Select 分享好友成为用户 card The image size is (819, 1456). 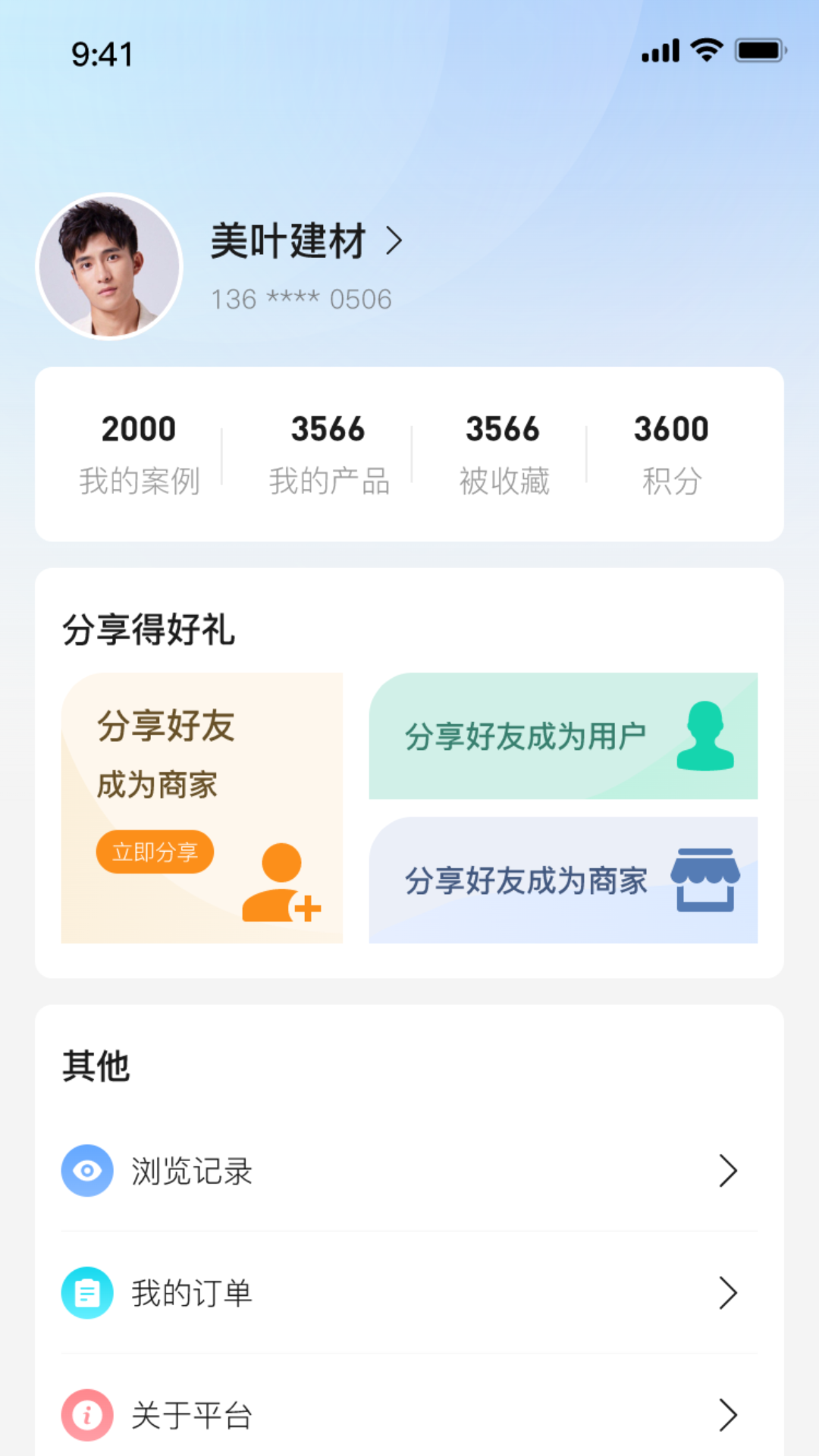[x=563, y=736]
